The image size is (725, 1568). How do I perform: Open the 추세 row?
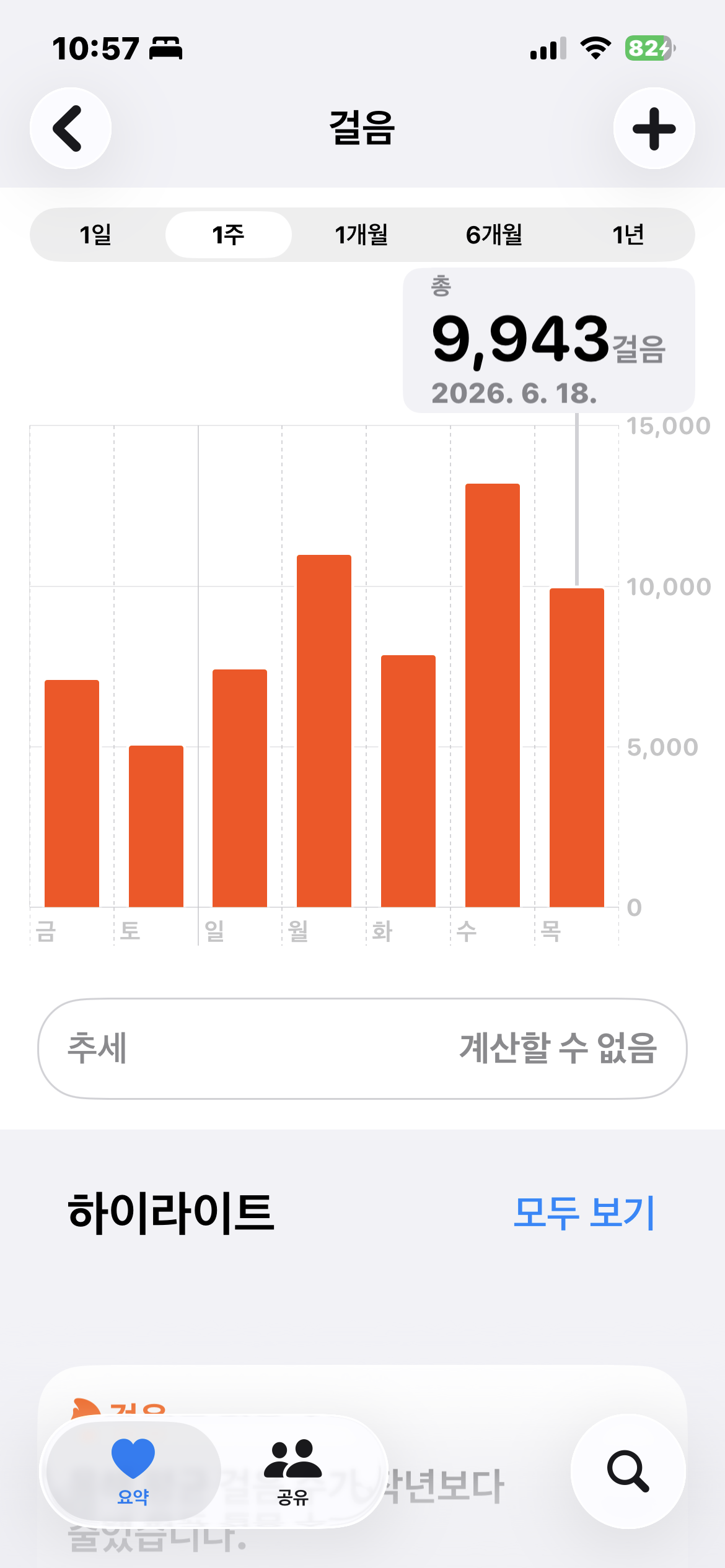coord(362,1048)
